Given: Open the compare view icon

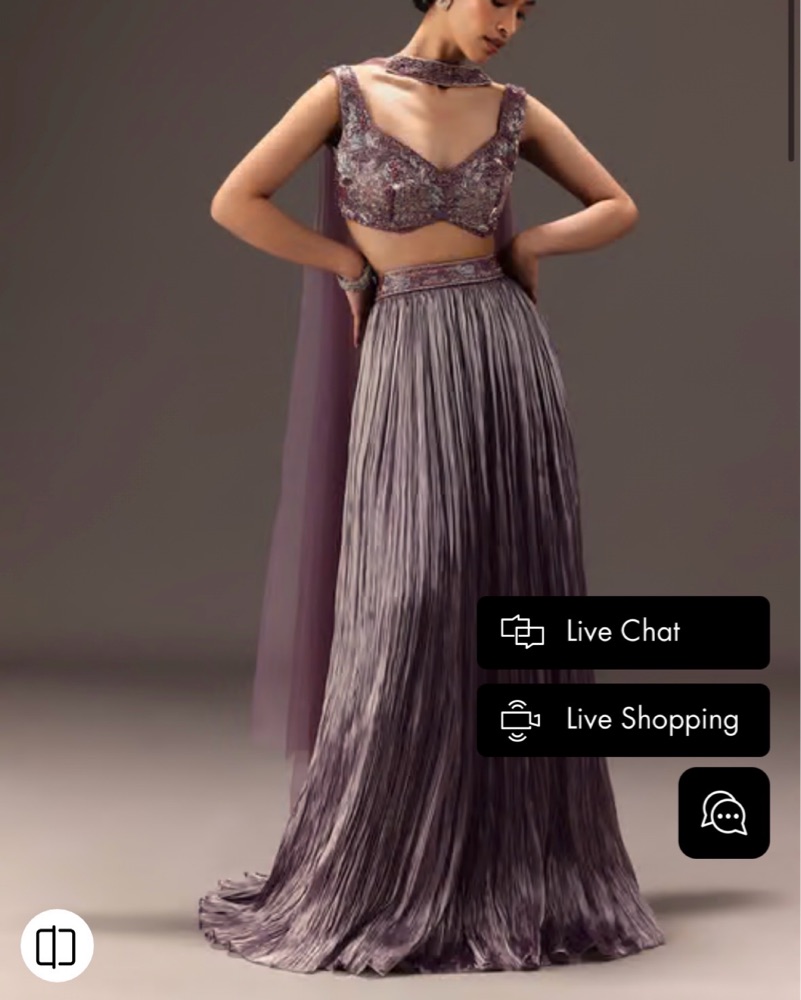Looking at the screenshot, I should click(x=57, y=946).
